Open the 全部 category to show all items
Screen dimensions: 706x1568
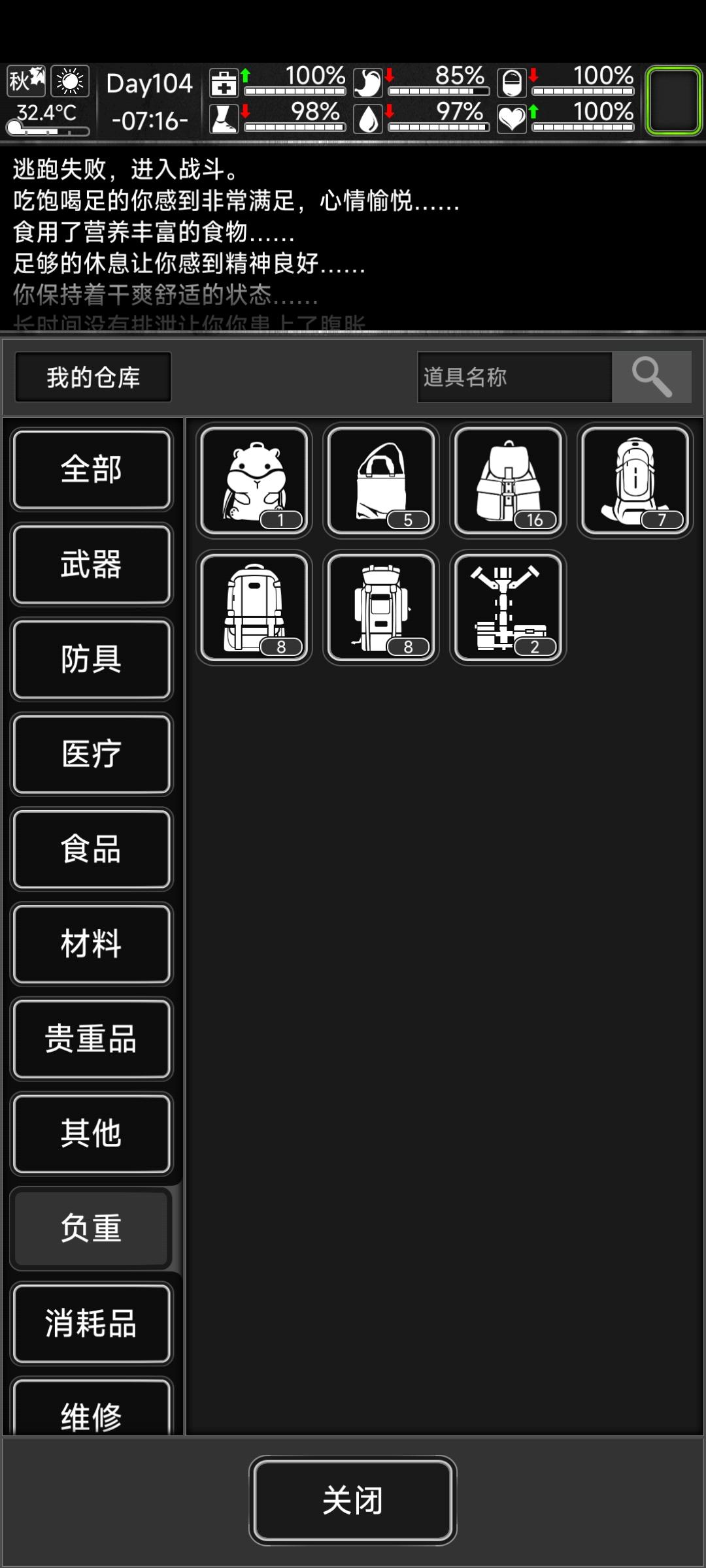[x=92, y=470]
